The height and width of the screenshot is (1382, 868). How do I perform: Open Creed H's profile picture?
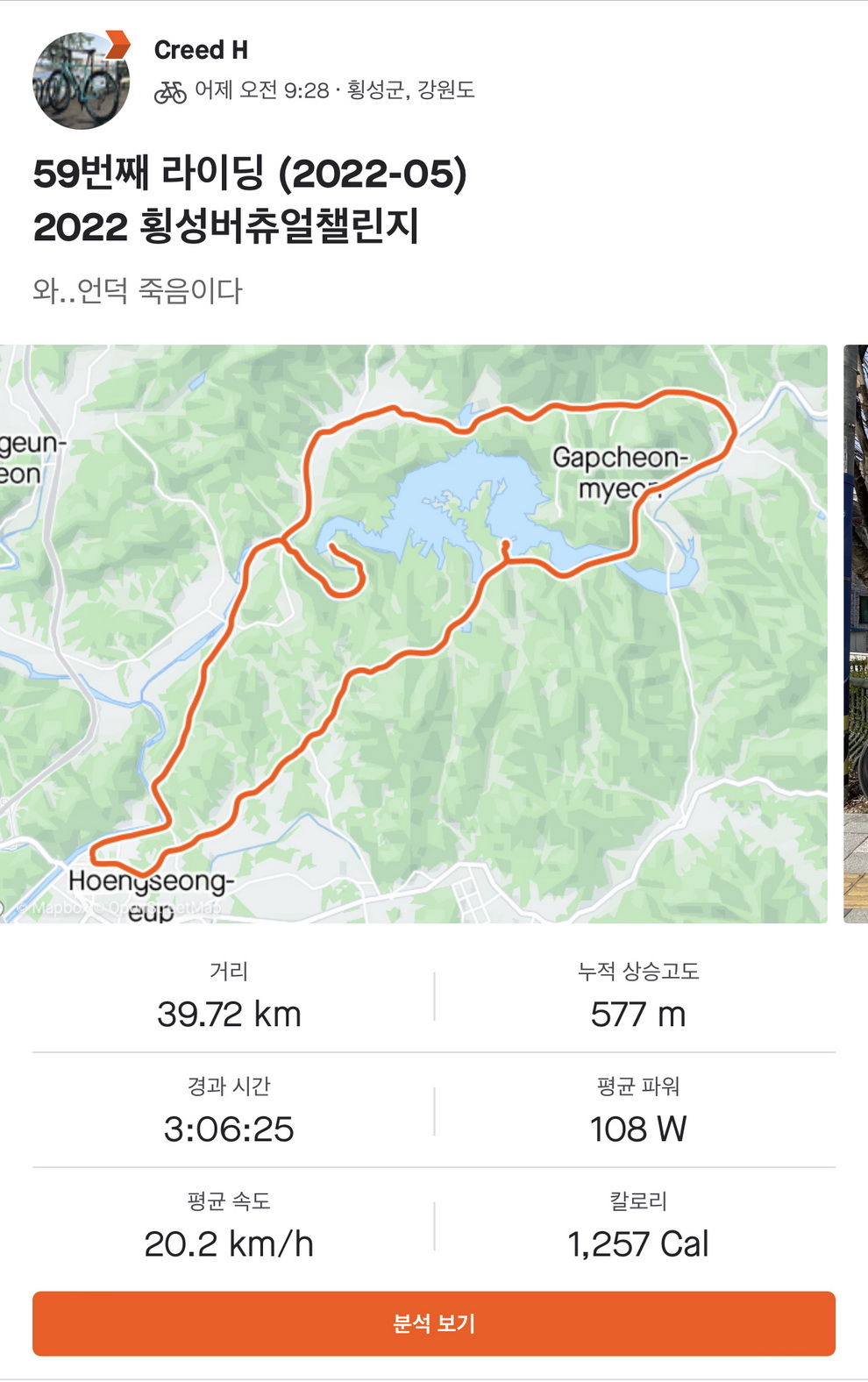(x=80, y=81)
